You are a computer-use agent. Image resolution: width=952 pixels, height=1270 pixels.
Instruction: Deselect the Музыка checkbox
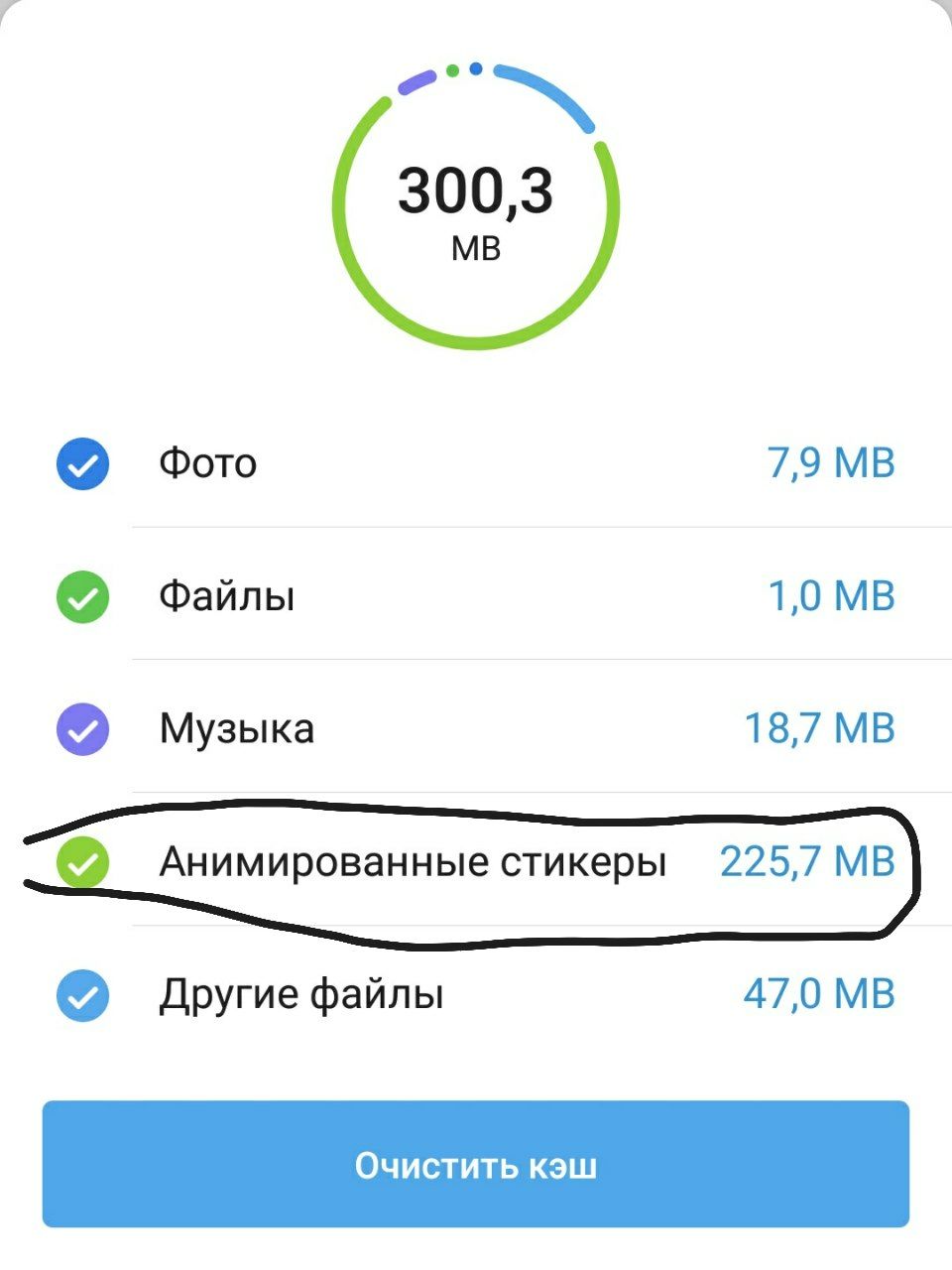pos(82,730)
